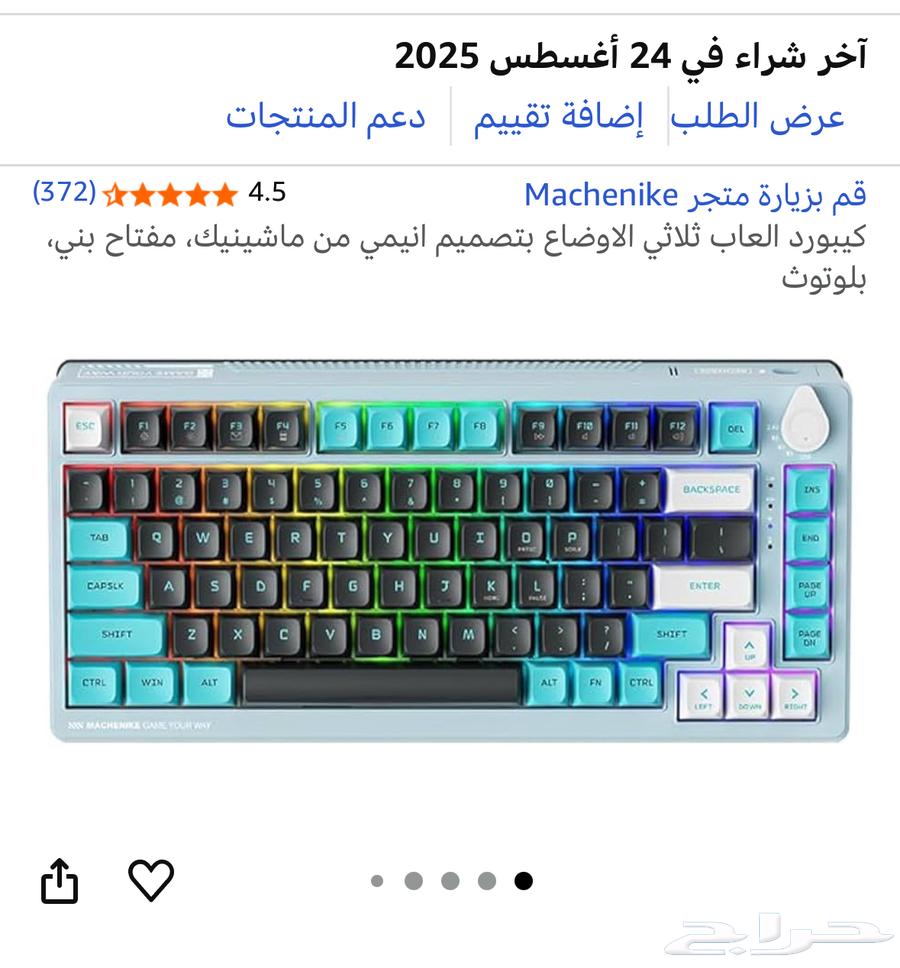Tap the heart icon to favorite the keyboard
The height and width of the screenshot is (968, 900).
tap(150, 882)
